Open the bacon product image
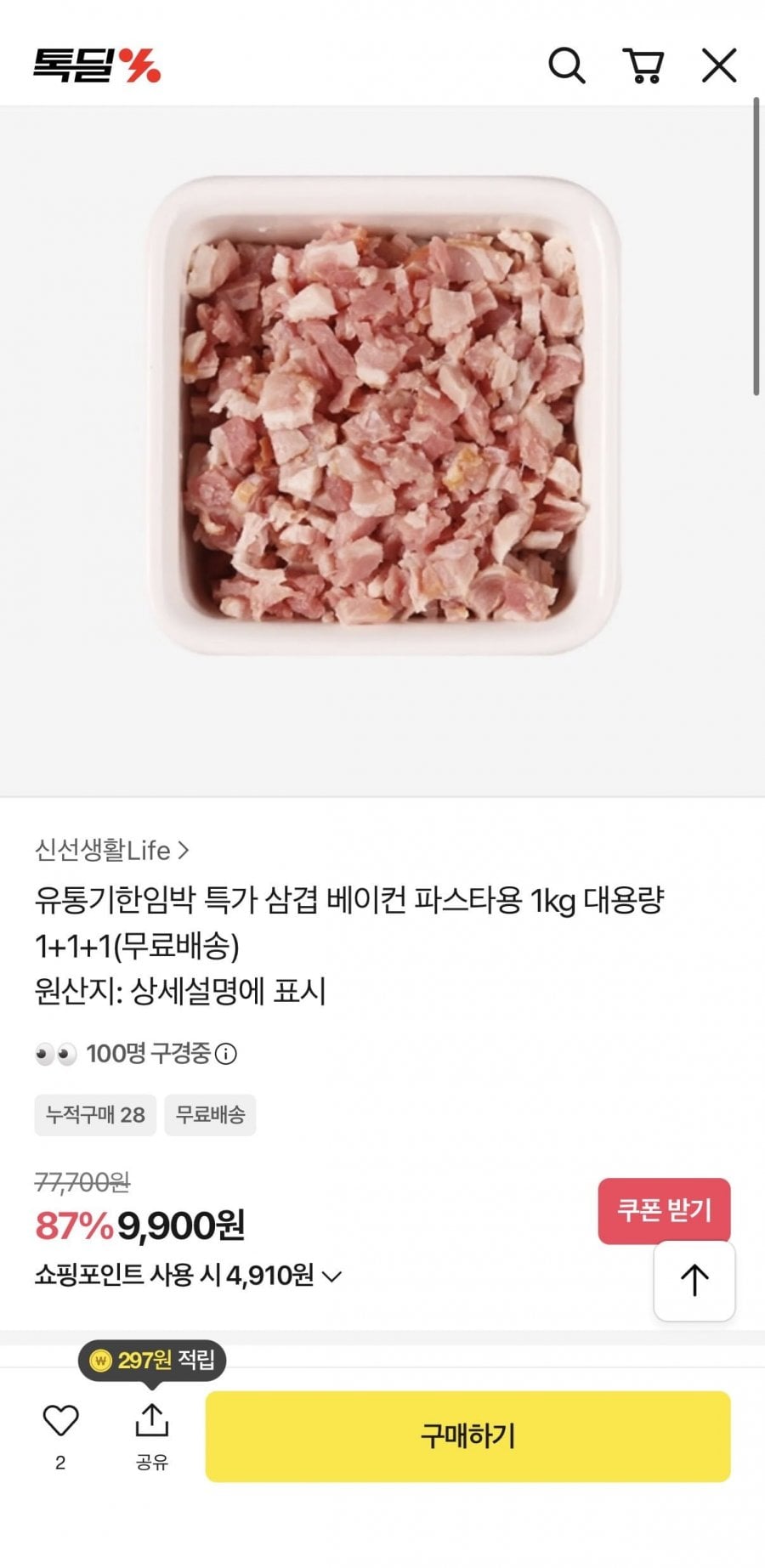The image size is (765, 1568). [x=382, y=416]
